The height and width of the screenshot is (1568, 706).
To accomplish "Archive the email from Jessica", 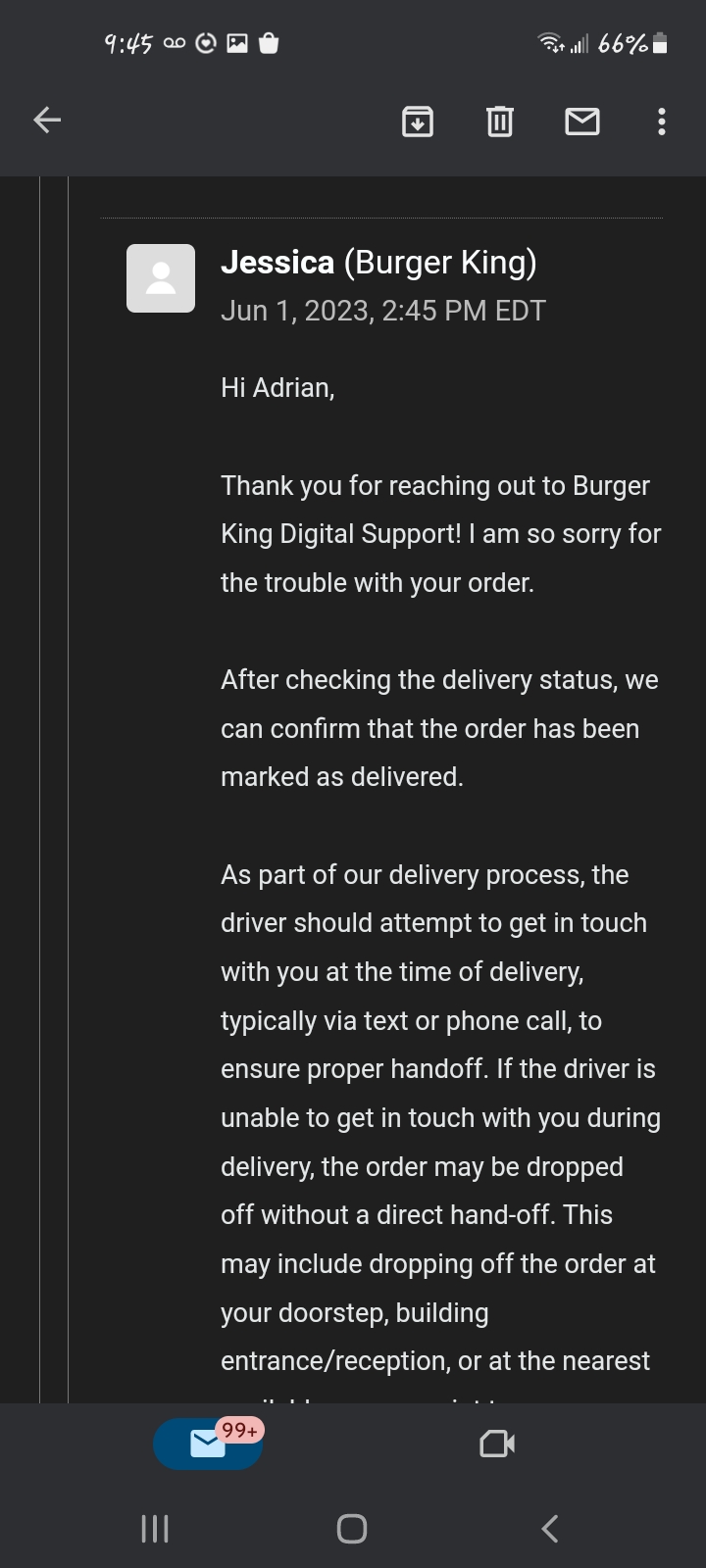I will tap(417, 121).
